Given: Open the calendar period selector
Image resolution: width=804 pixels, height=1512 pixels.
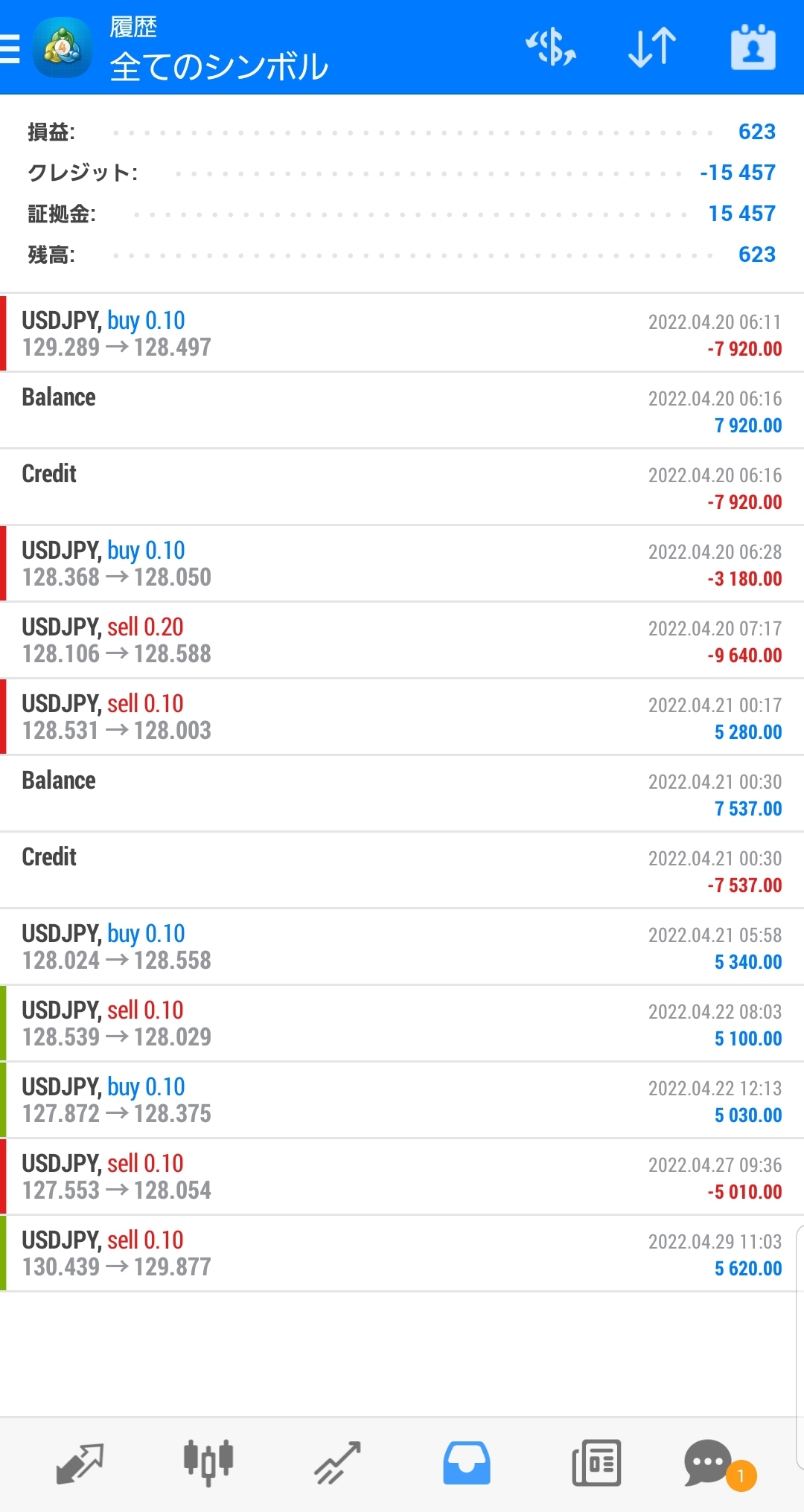Looking at the screenshot, I should (x=753, y=48).
